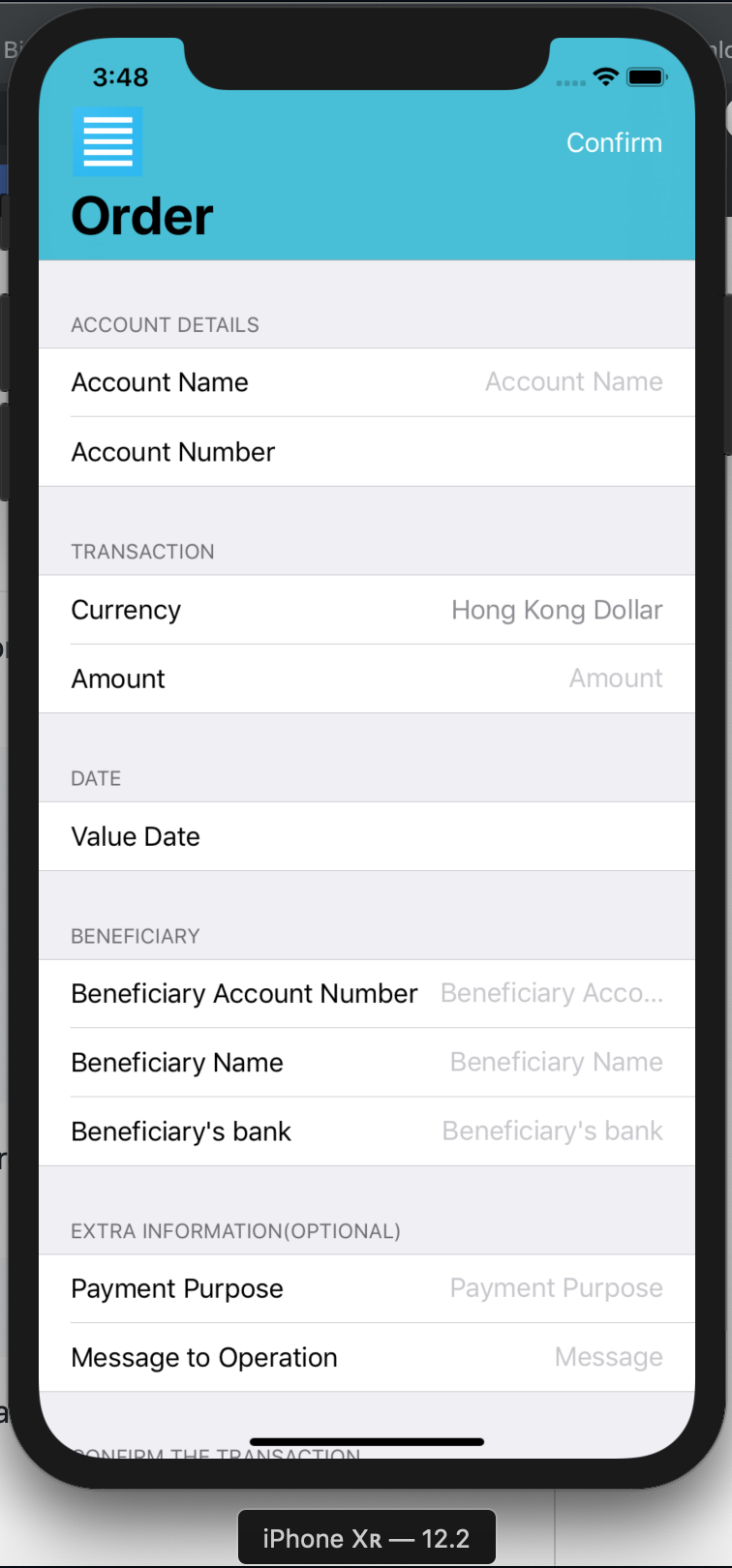Pick a Value Date
732x1568 pixels.
click(x=367, y=836)
